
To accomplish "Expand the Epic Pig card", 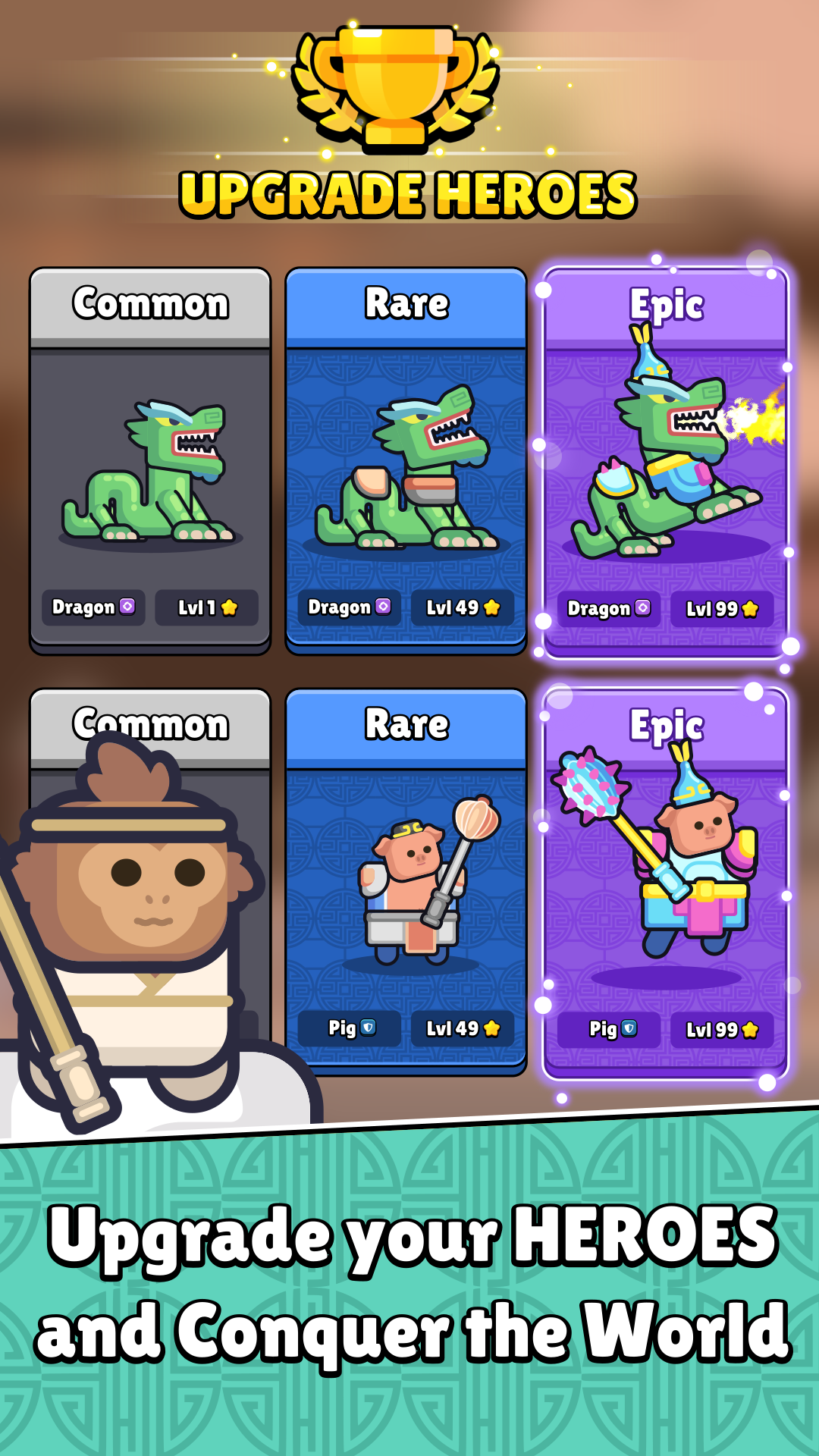I will pos(665,880).
